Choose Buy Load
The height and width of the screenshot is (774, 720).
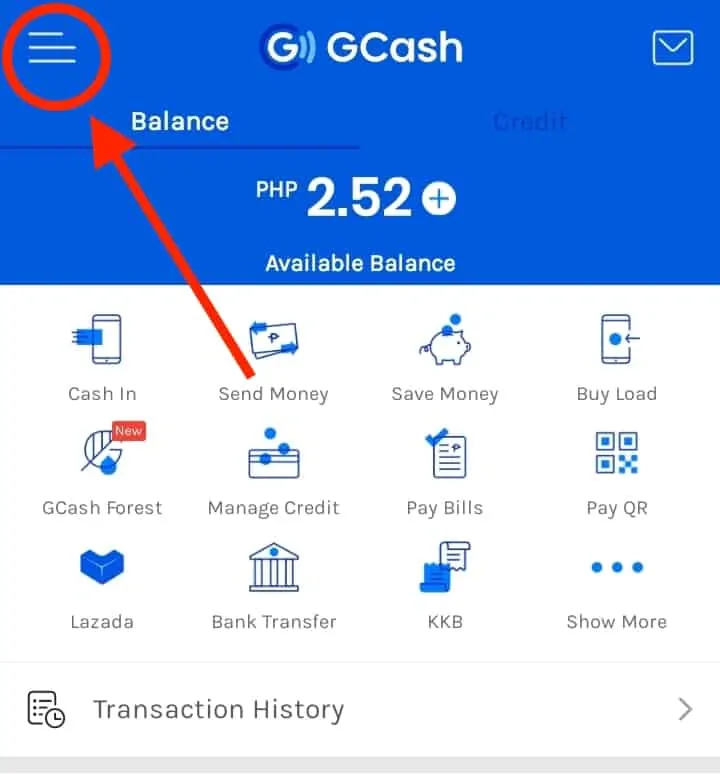tap(616, 358)
